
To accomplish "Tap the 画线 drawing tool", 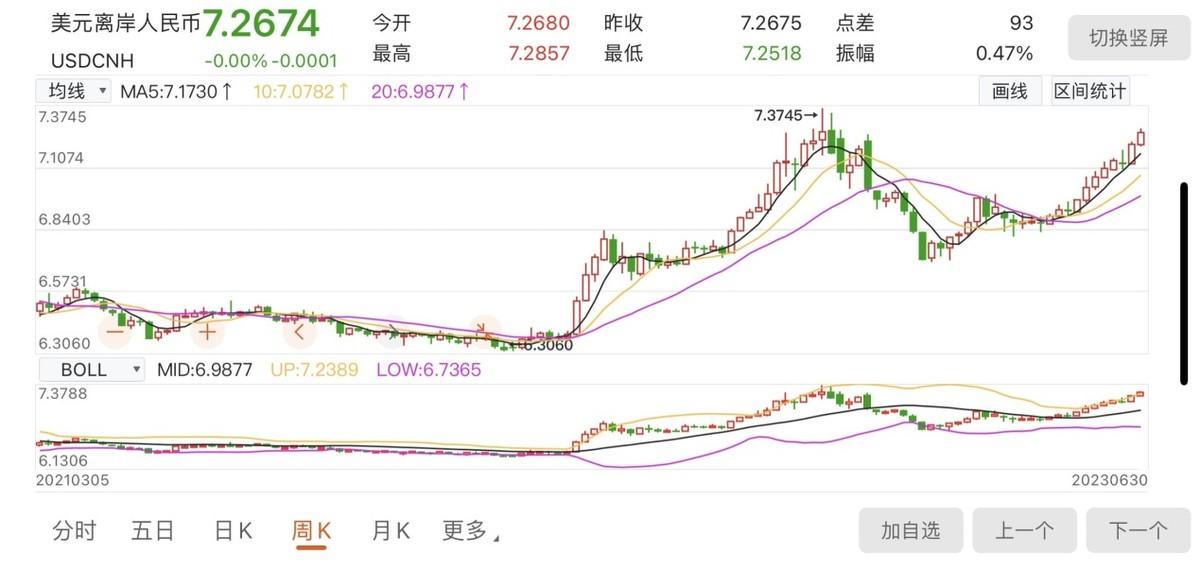I will 1009,91.
